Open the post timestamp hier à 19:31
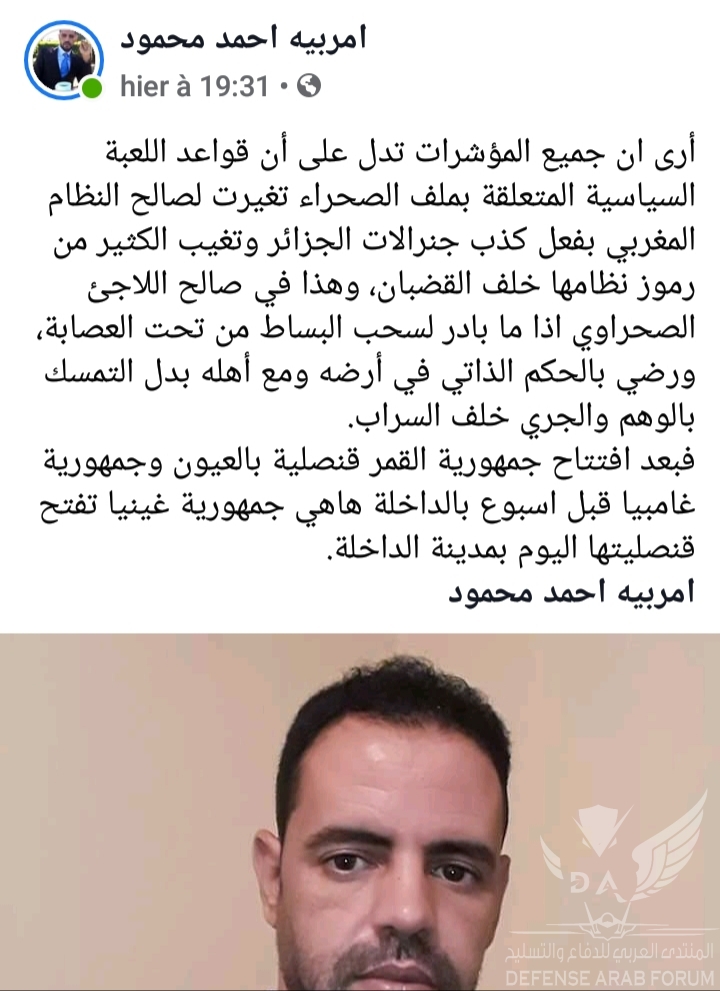This screenshot has width=720, height=991. [194, 87]
